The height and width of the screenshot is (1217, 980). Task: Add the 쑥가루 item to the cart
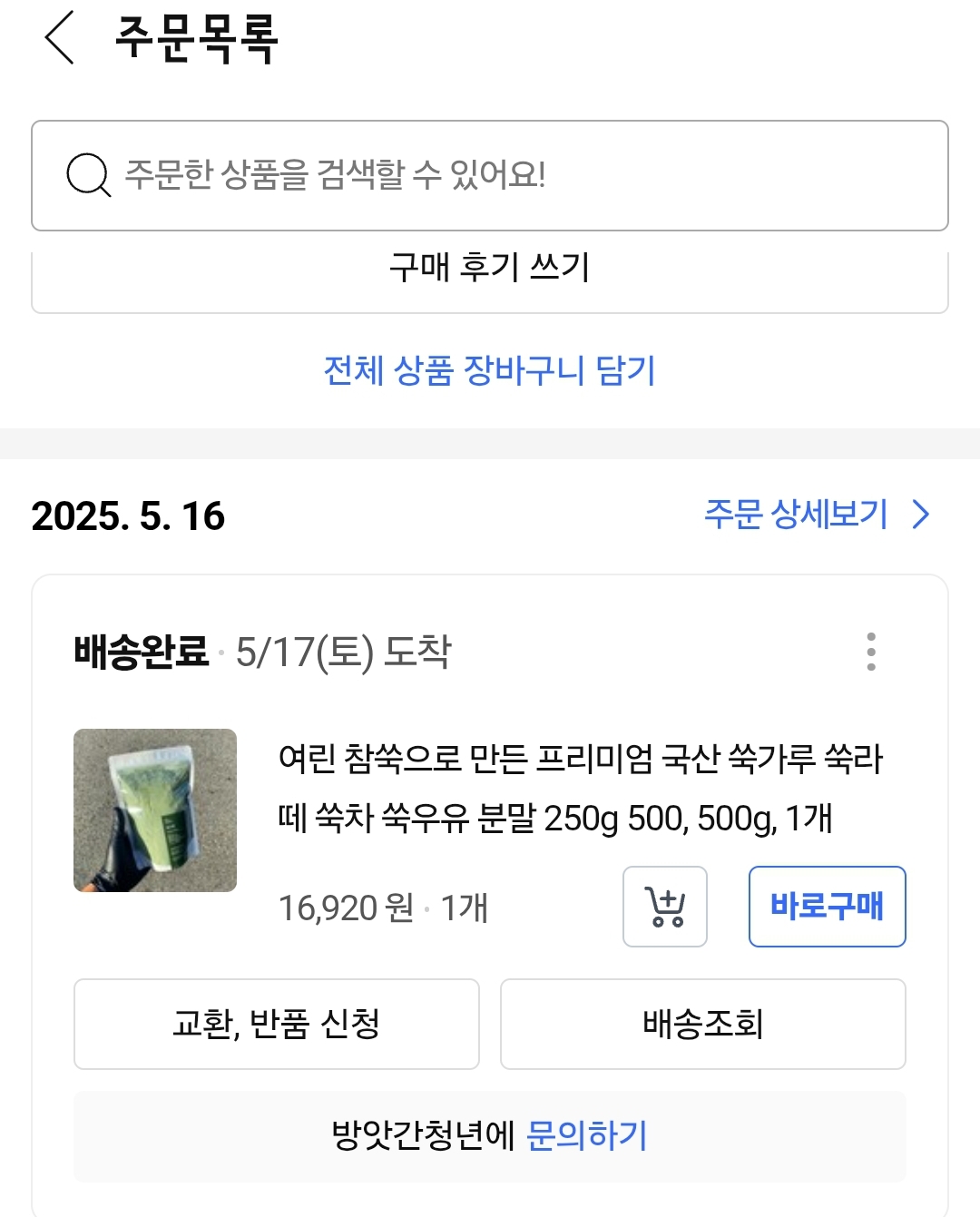[x=665, y=907]
